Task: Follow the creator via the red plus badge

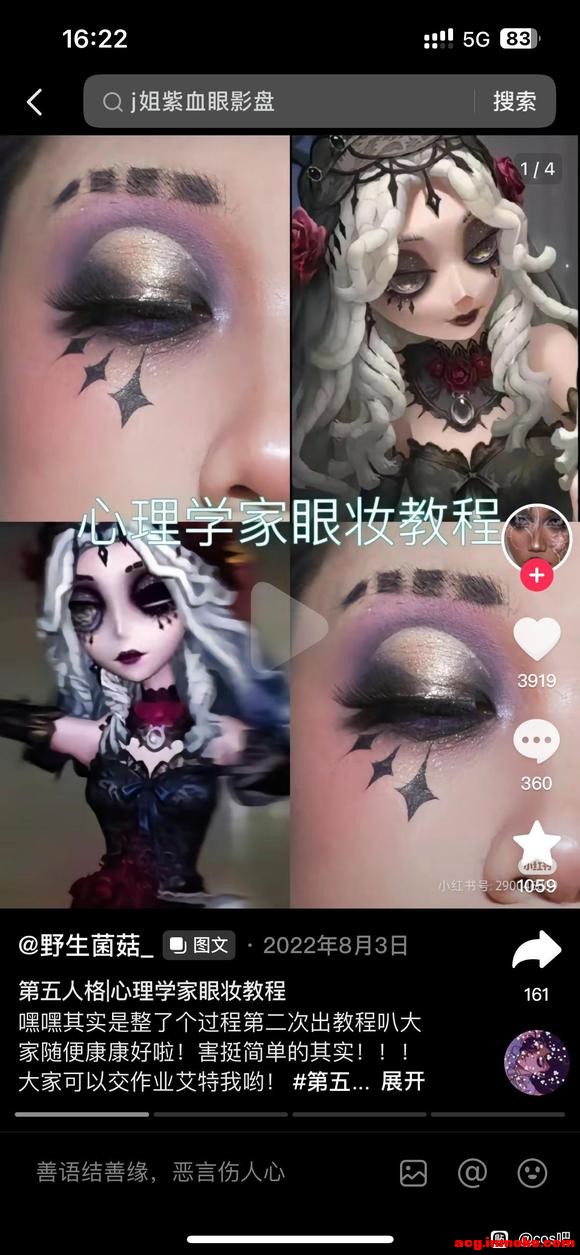Action: (537, 576)
